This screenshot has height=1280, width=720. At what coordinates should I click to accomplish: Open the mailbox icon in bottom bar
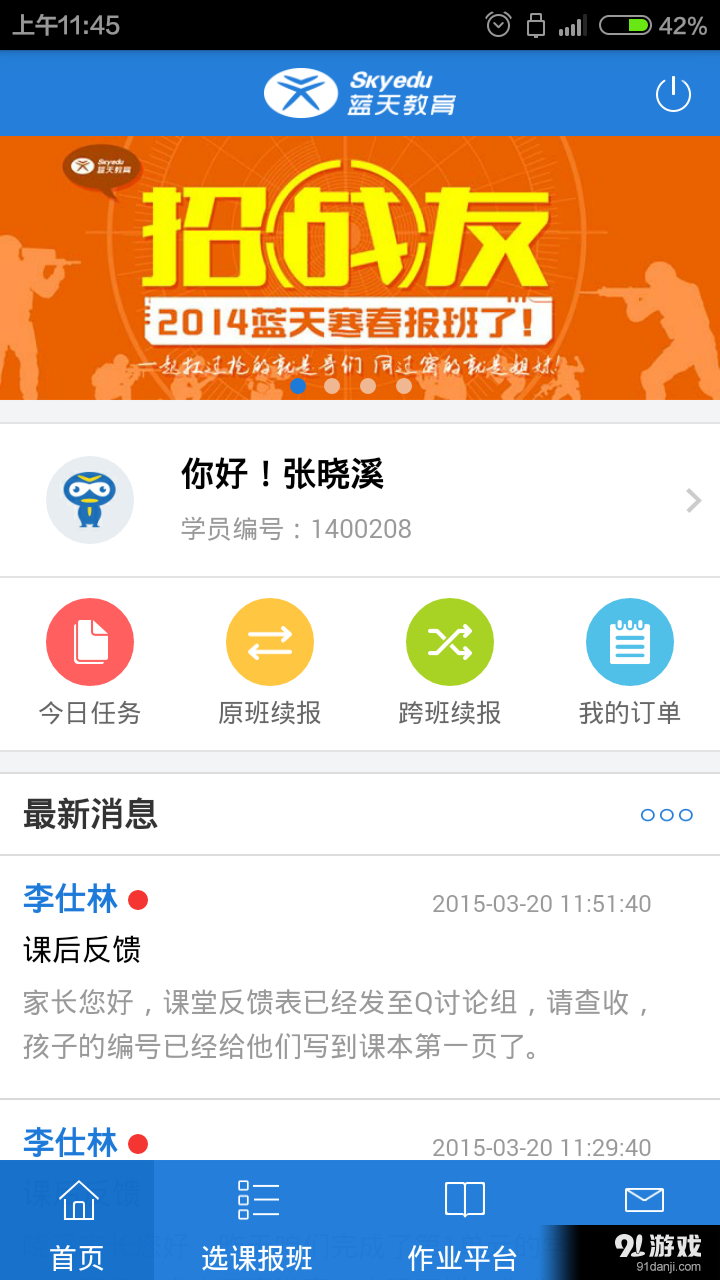644,1199
